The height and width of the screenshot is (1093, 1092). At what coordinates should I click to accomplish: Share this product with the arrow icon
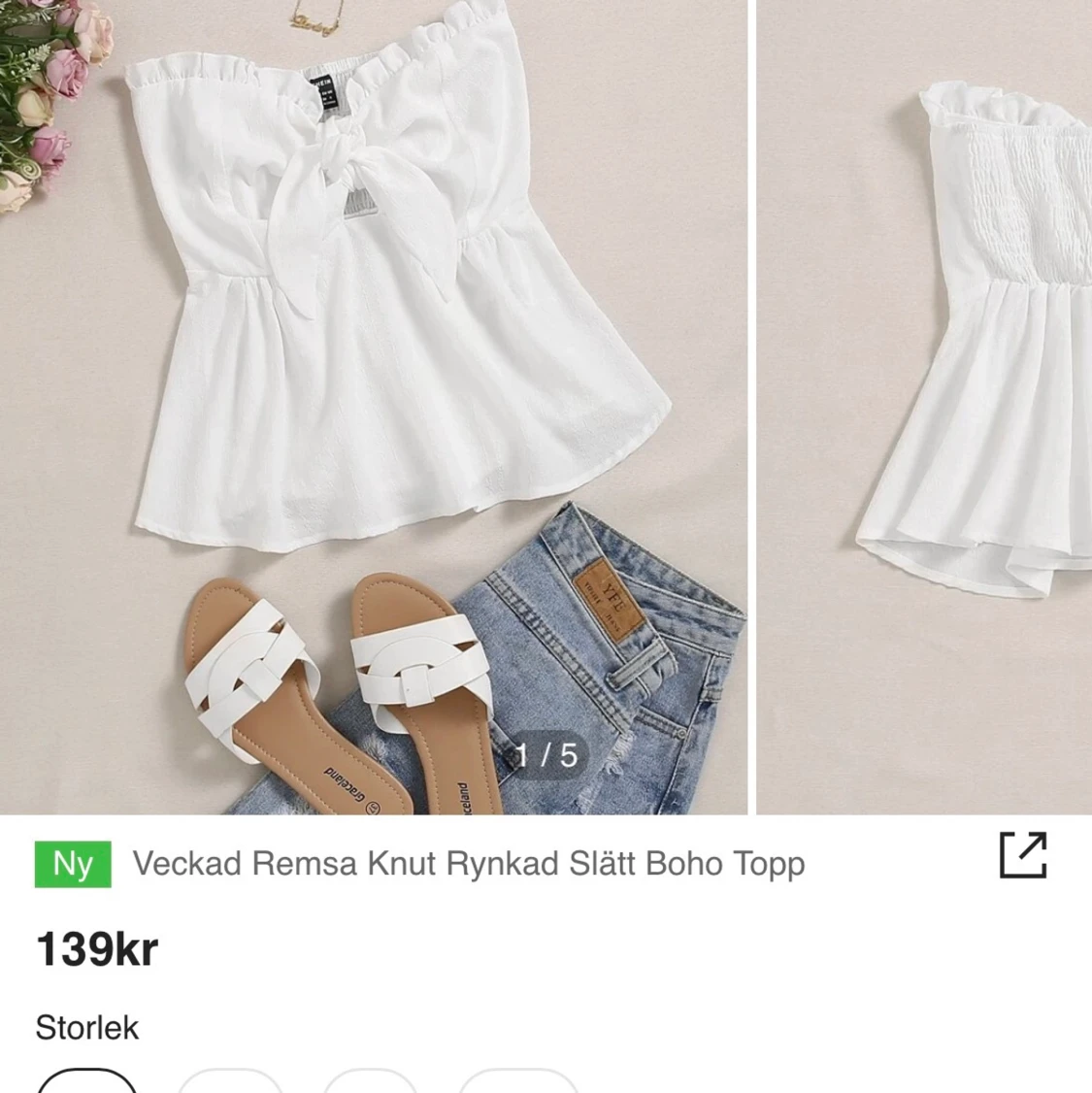click(1023, 855)
